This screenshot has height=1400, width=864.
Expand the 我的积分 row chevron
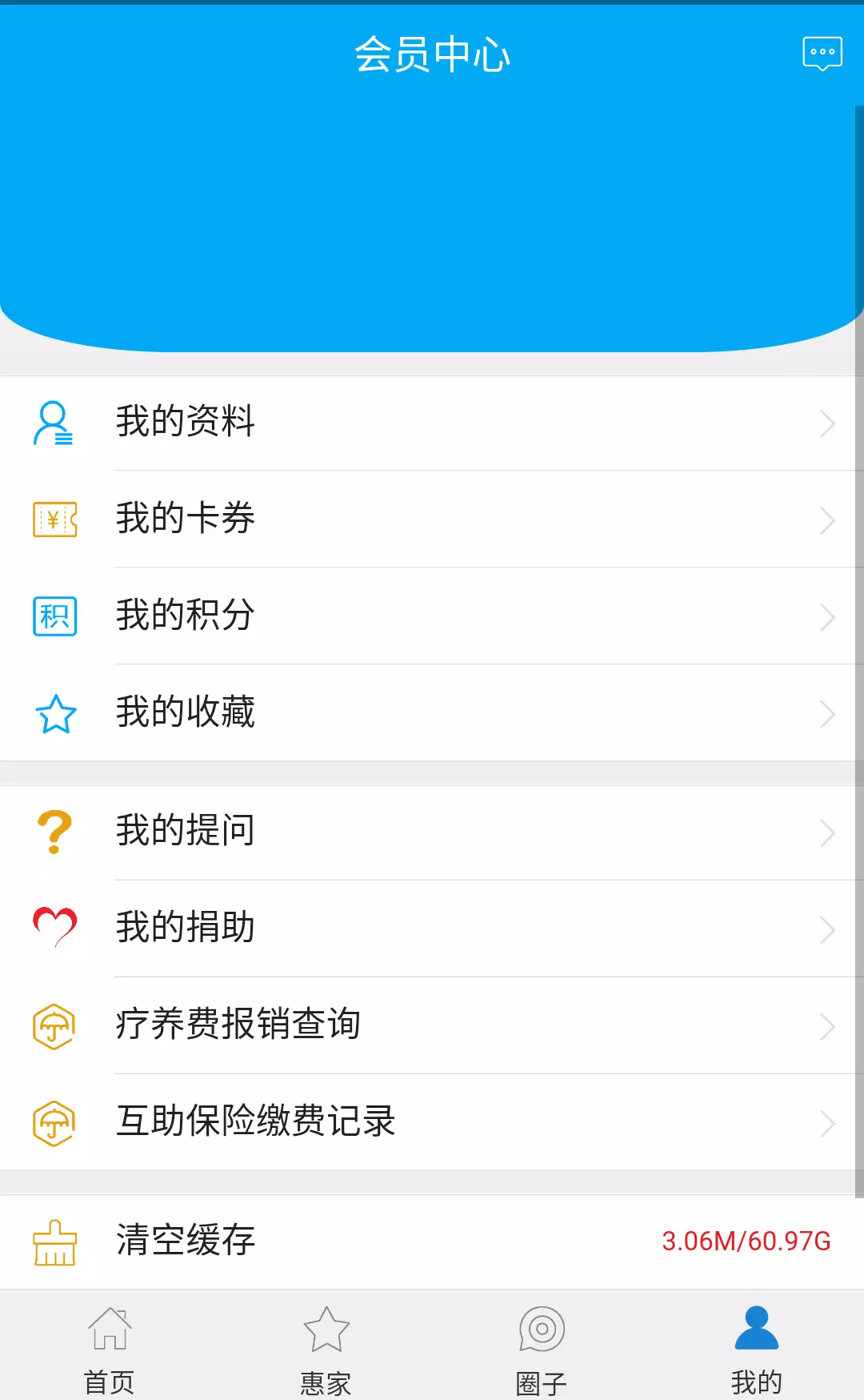point(828,616)
